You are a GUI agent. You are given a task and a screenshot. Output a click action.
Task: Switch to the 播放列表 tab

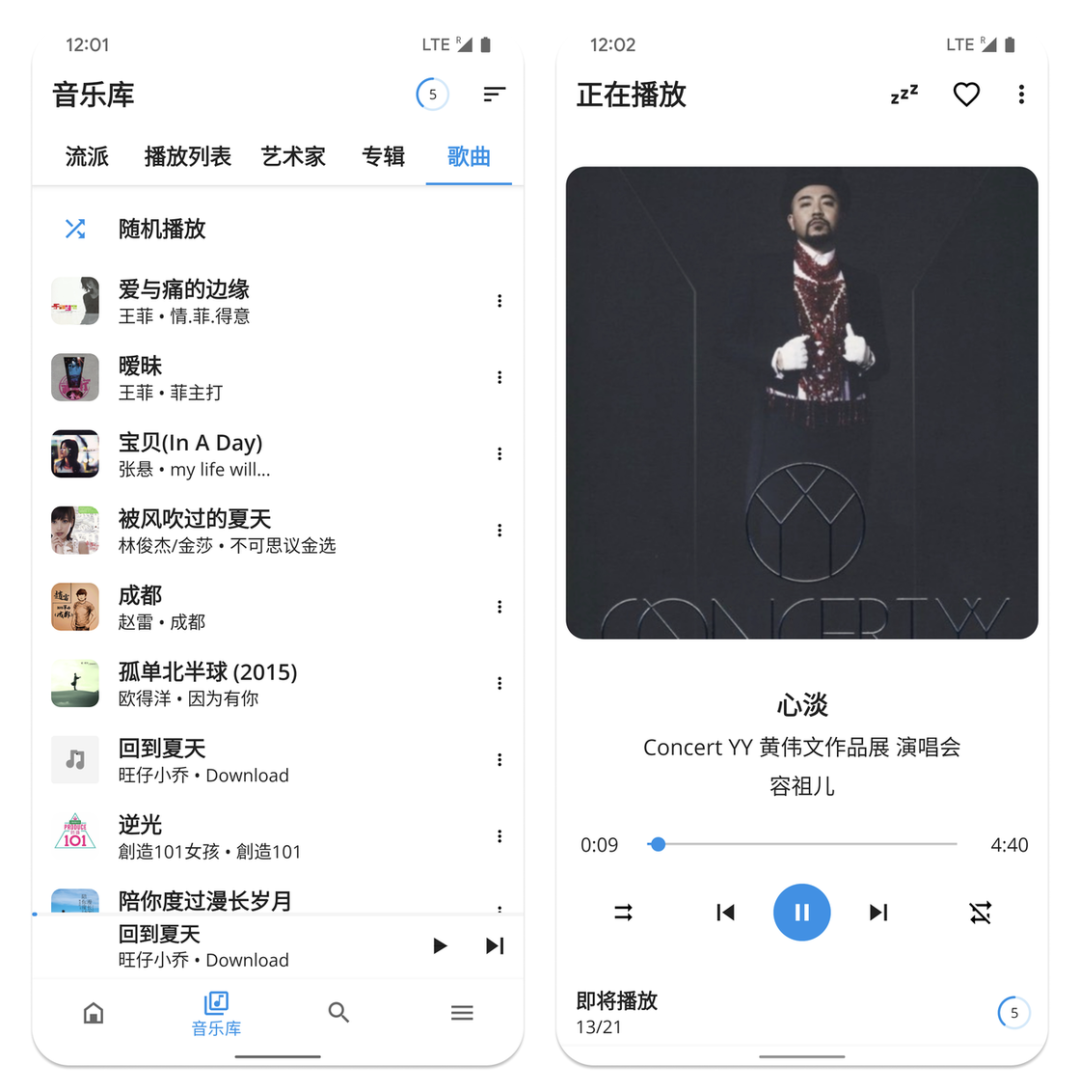point(188,157)
